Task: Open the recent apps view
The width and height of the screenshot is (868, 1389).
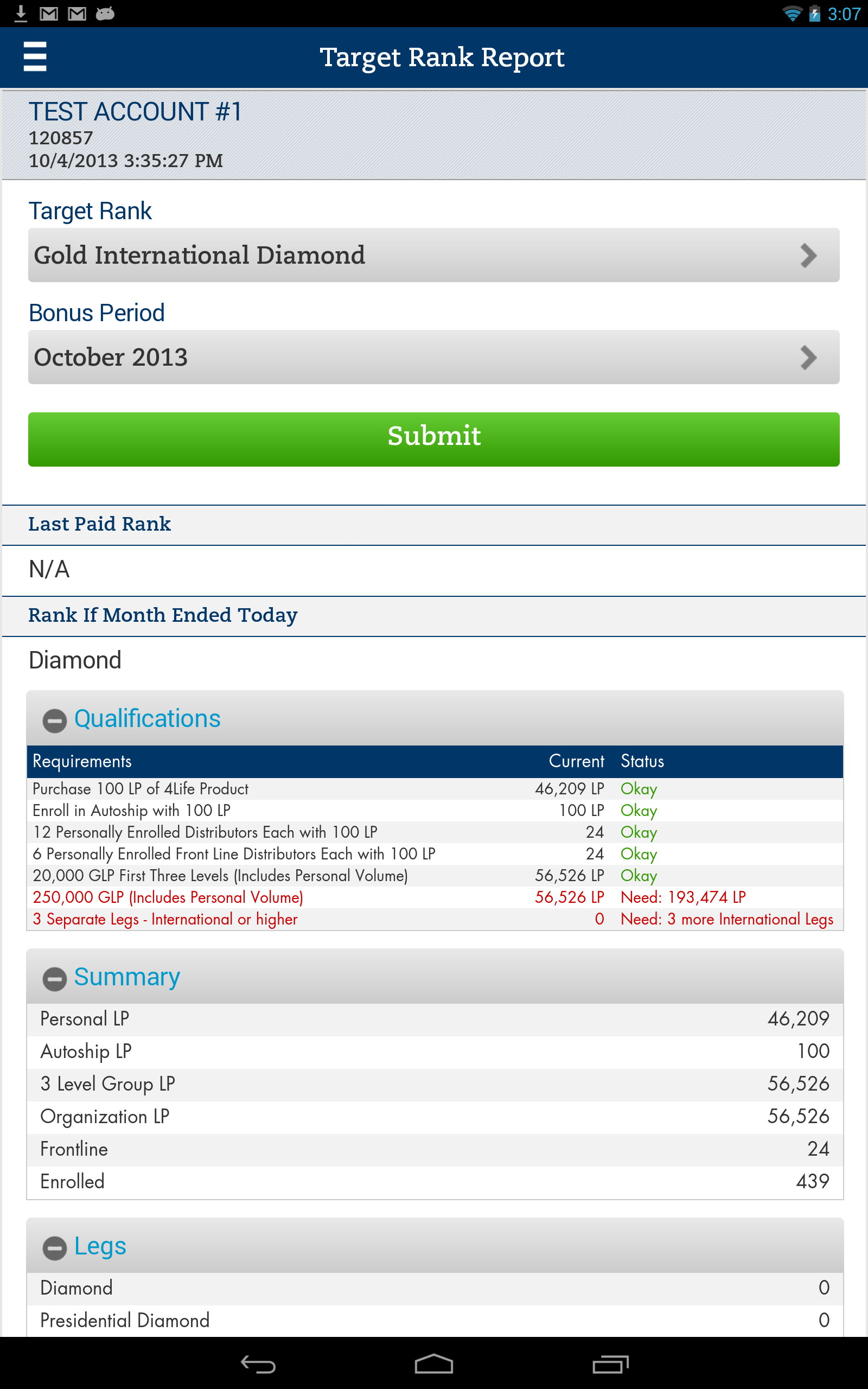Action: [x=610, y=1363]
